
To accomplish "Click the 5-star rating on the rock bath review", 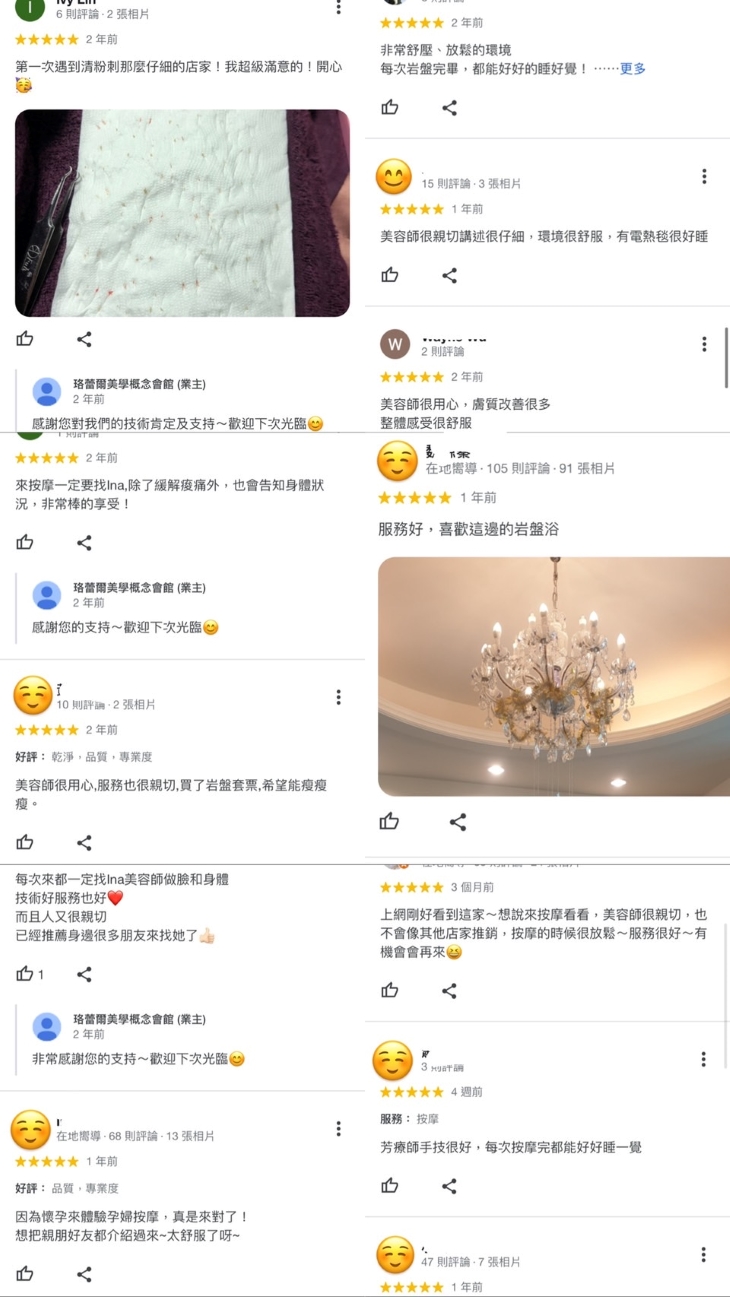I will coord(411,497).
